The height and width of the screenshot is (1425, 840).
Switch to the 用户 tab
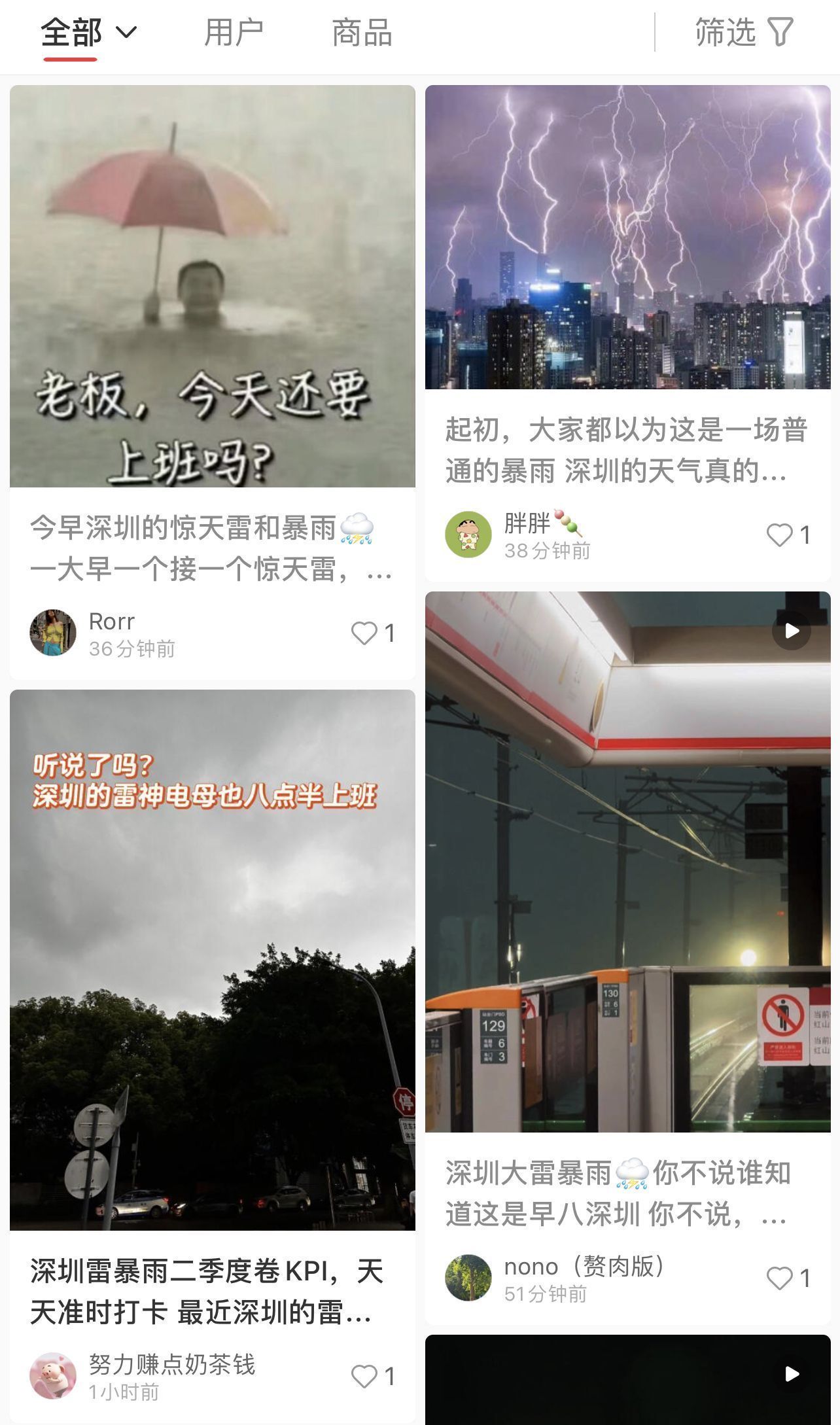click(234, 32)
